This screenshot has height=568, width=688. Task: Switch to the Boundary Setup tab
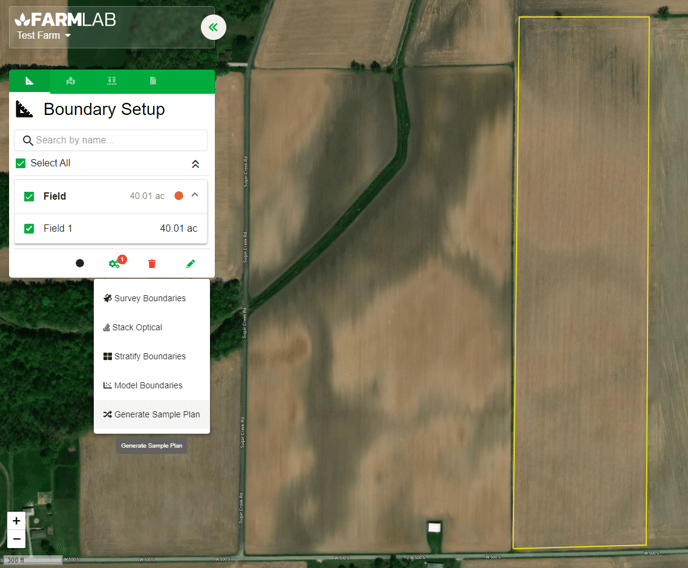pos(30,80)
